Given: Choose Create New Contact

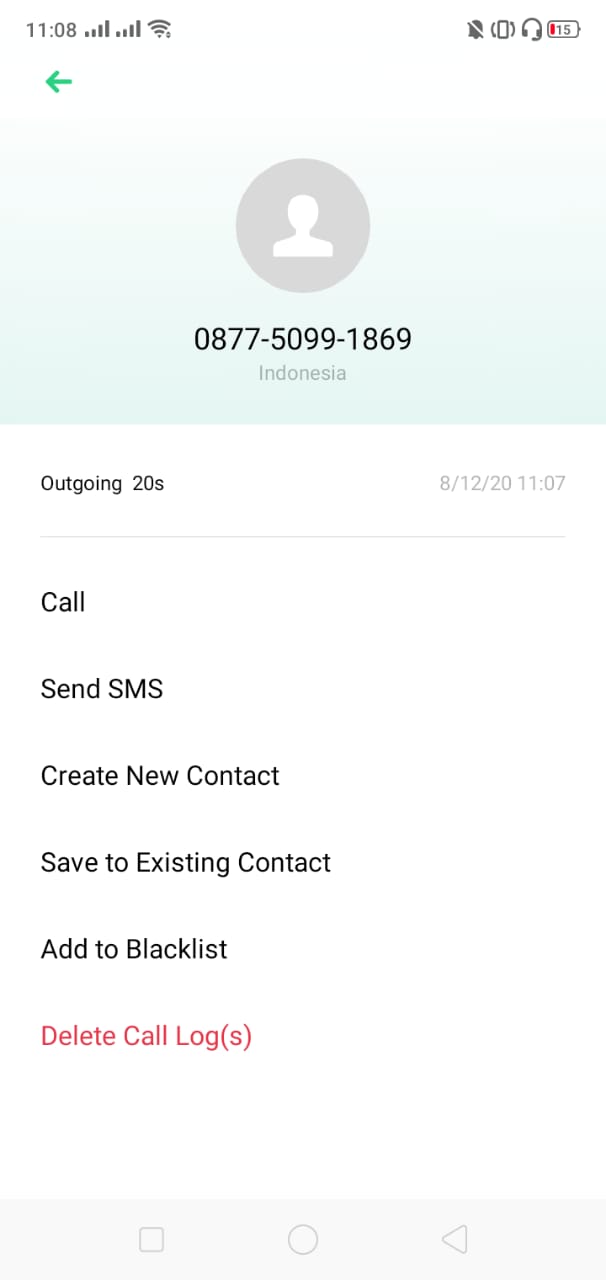Looking at the screenshot, I should click(160, 776).
